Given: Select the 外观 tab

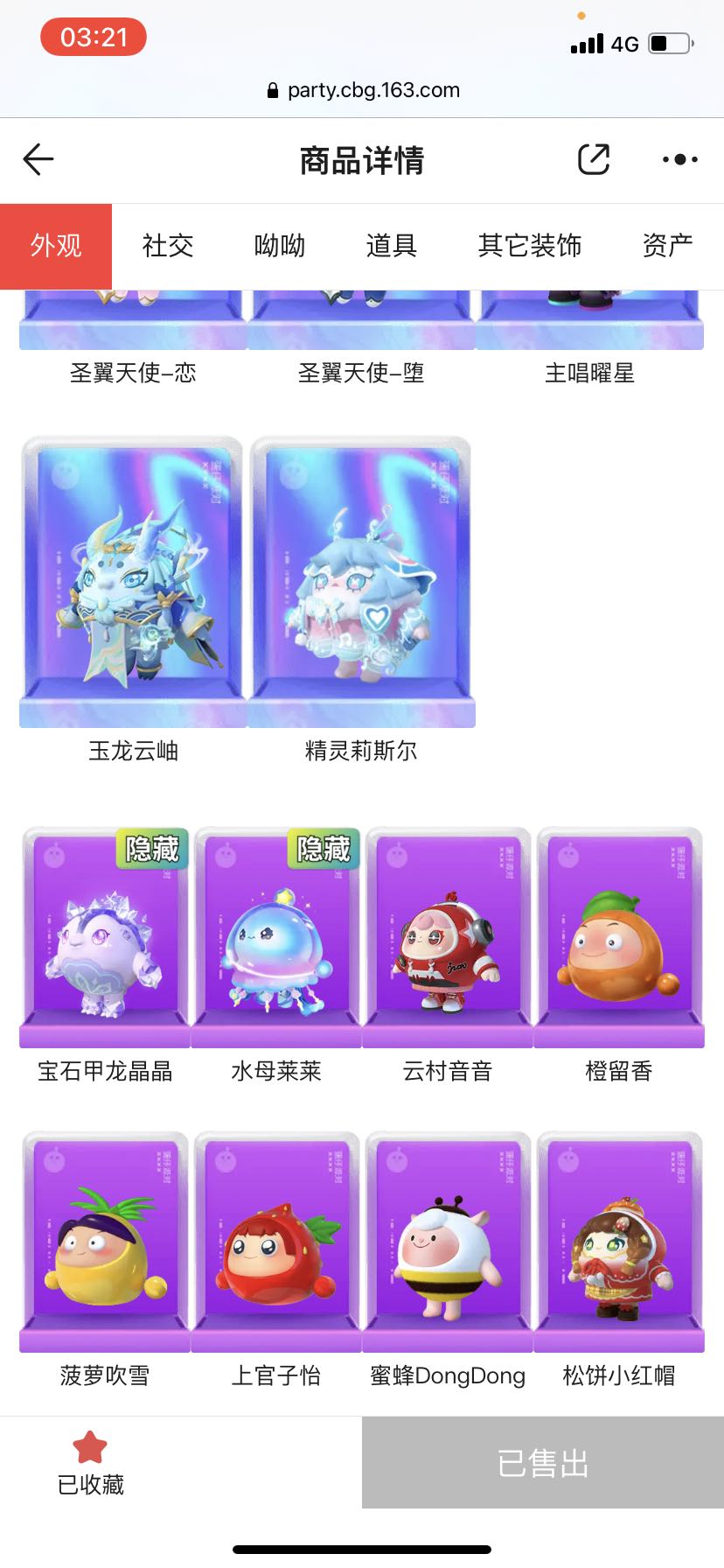Looking at the screenshot, I should tap(56, 246).
